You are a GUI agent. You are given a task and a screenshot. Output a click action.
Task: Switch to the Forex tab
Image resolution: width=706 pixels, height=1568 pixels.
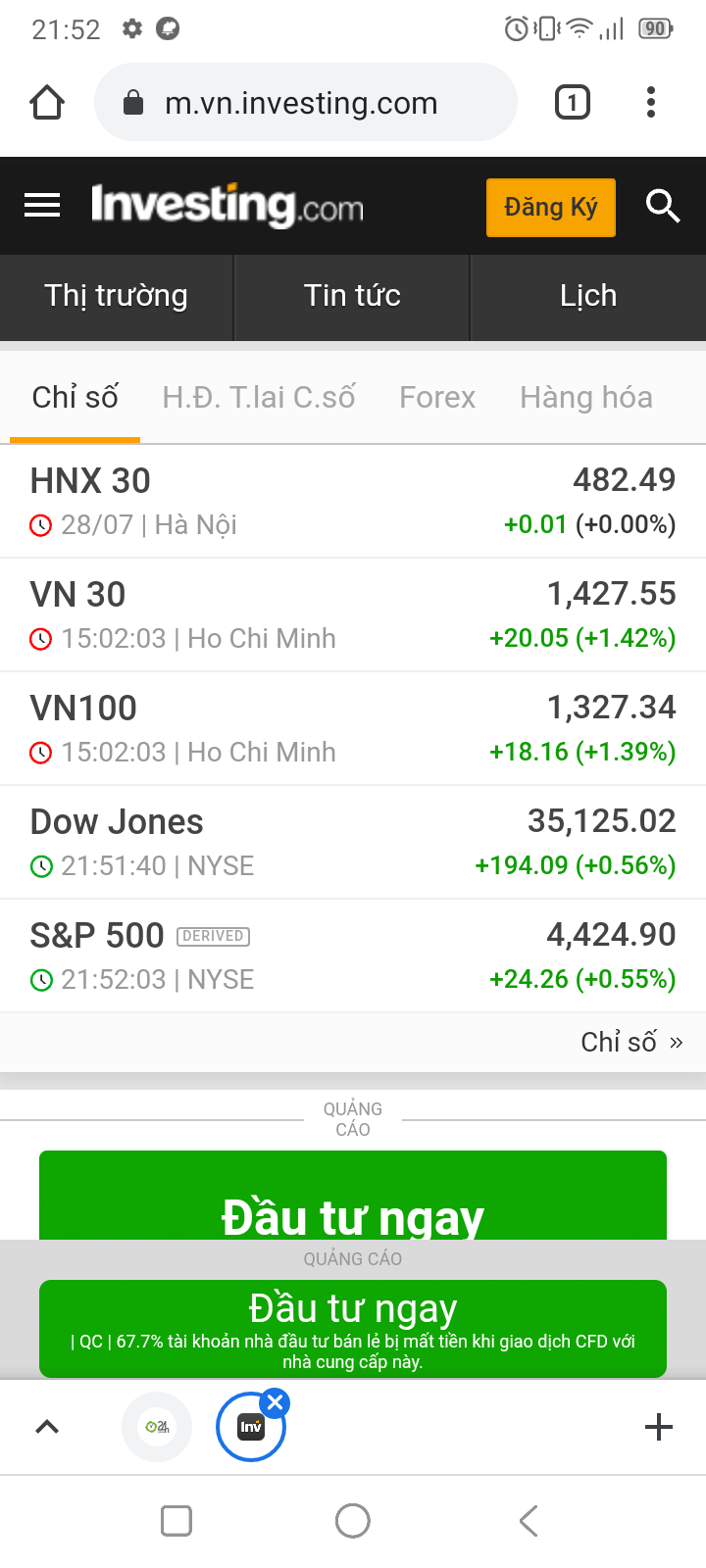pyautogui.click(x=437, y=397)
